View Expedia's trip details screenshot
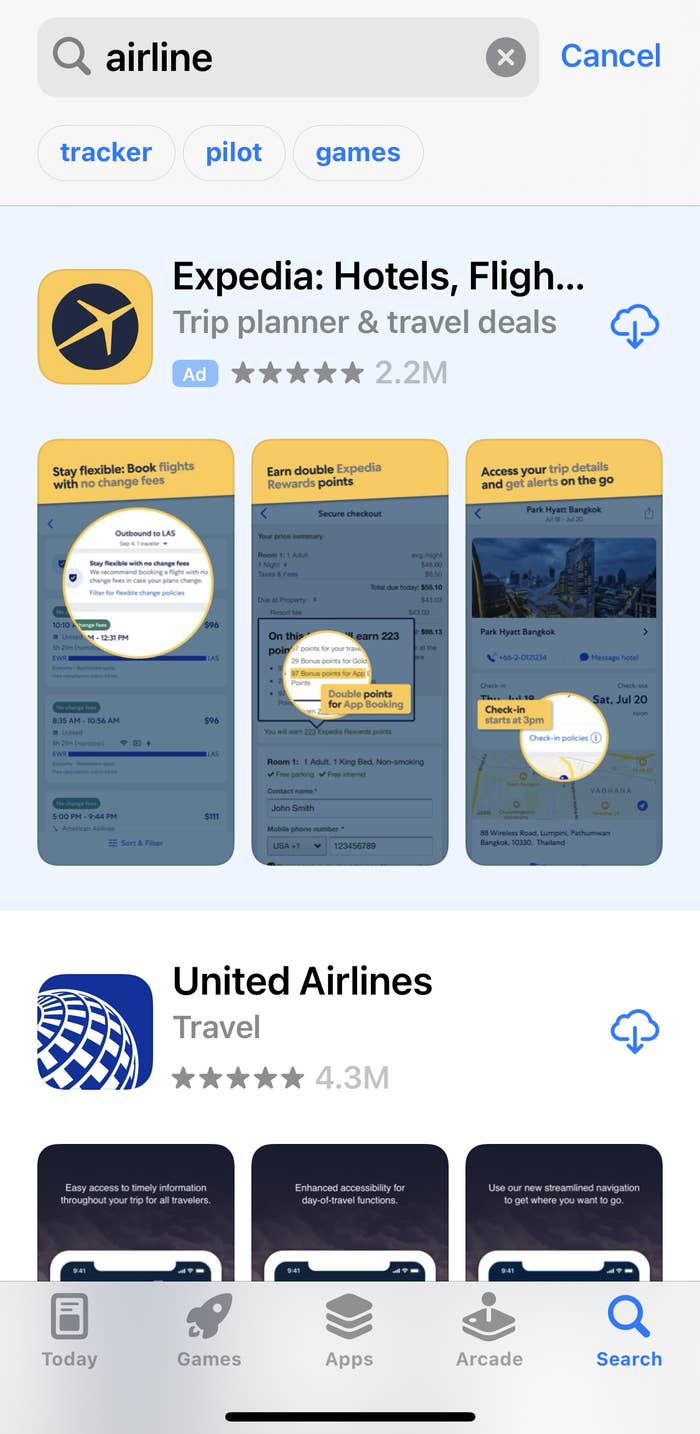This screenshot has width=700, height=1434. click(x=564, y=652)
